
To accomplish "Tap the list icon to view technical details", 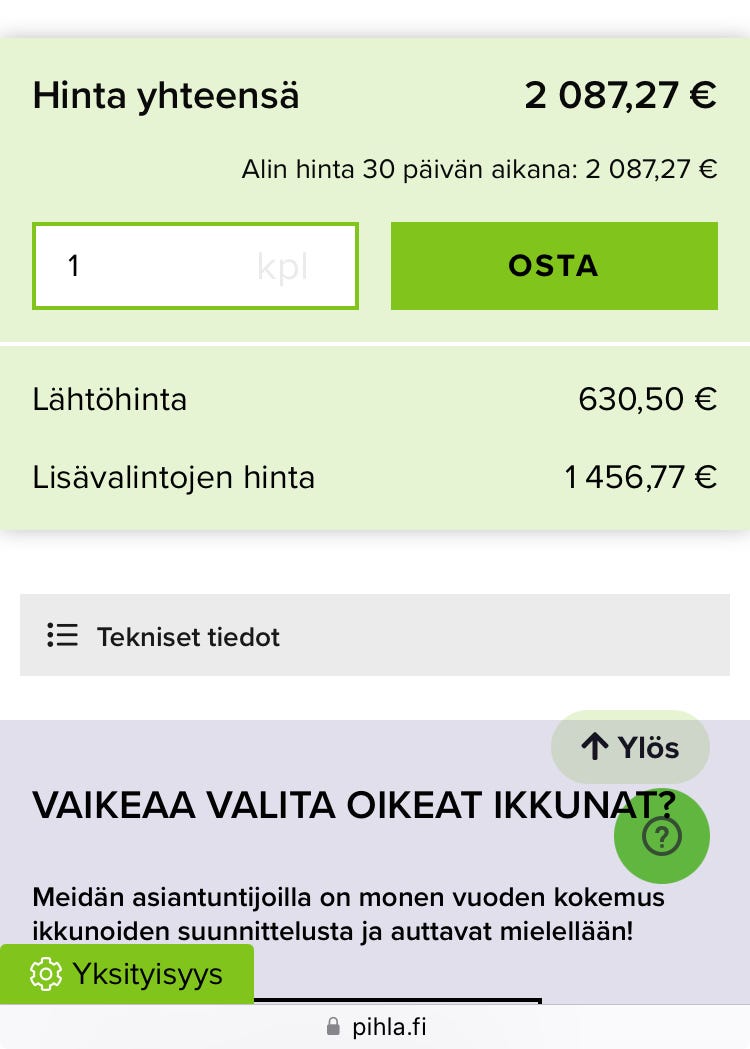I will (62, 636).
